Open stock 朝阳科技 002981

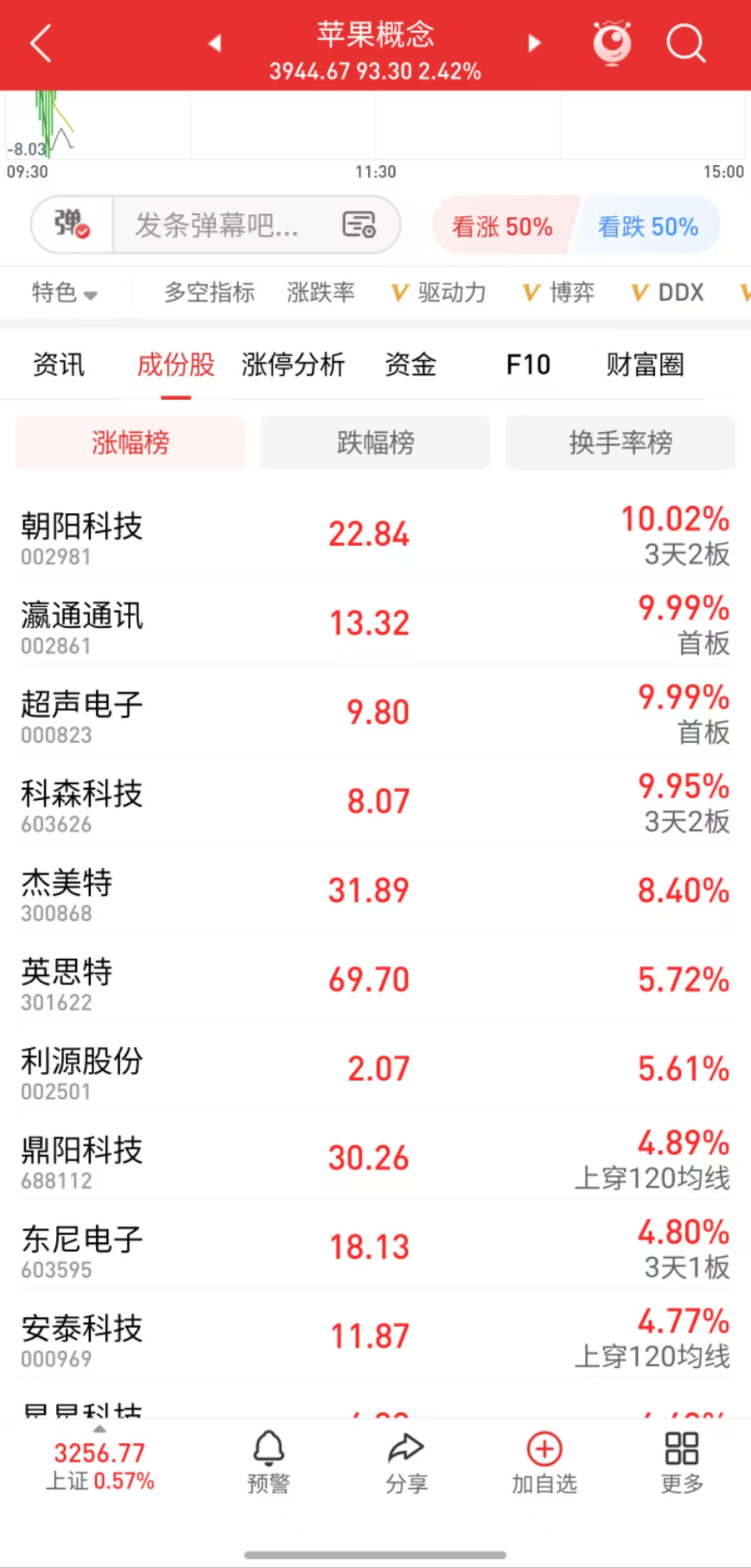tap(82, 536)
